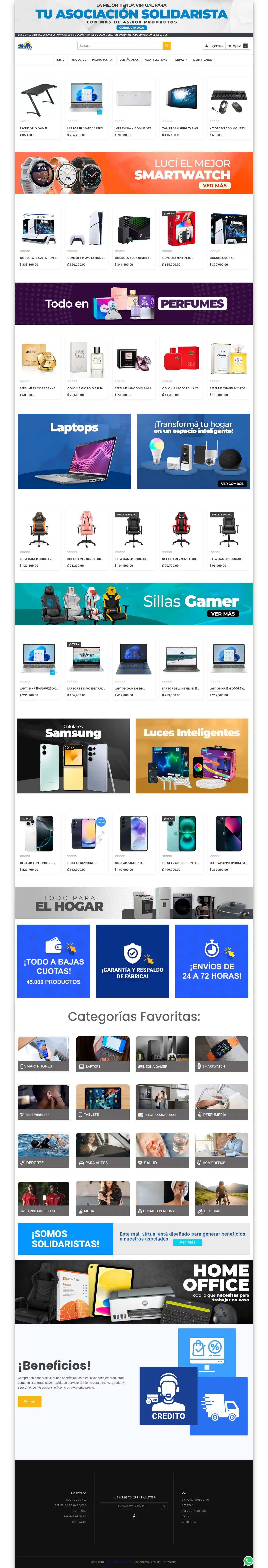Tap Ver Combos on the smart home banner
Viewport: 268px width, 1568px height.
coord(231,483)
